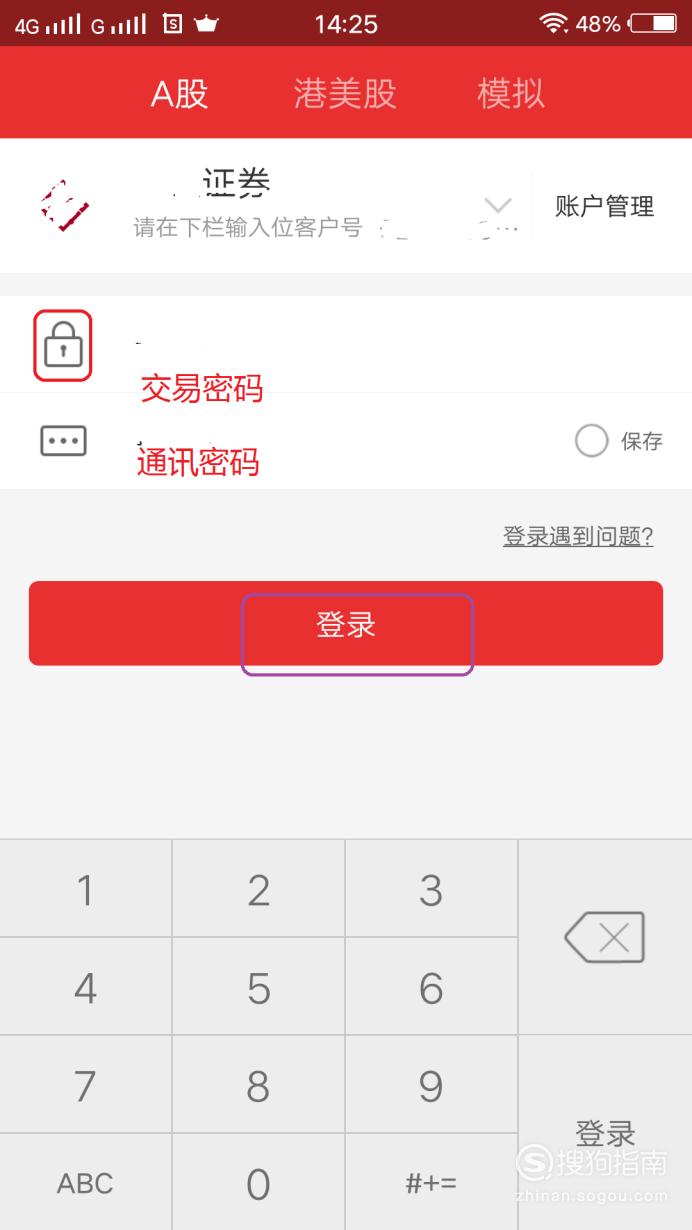Select the A股 tab
692x1230 pixels.
pyautogui.click(x=179, y=93)
